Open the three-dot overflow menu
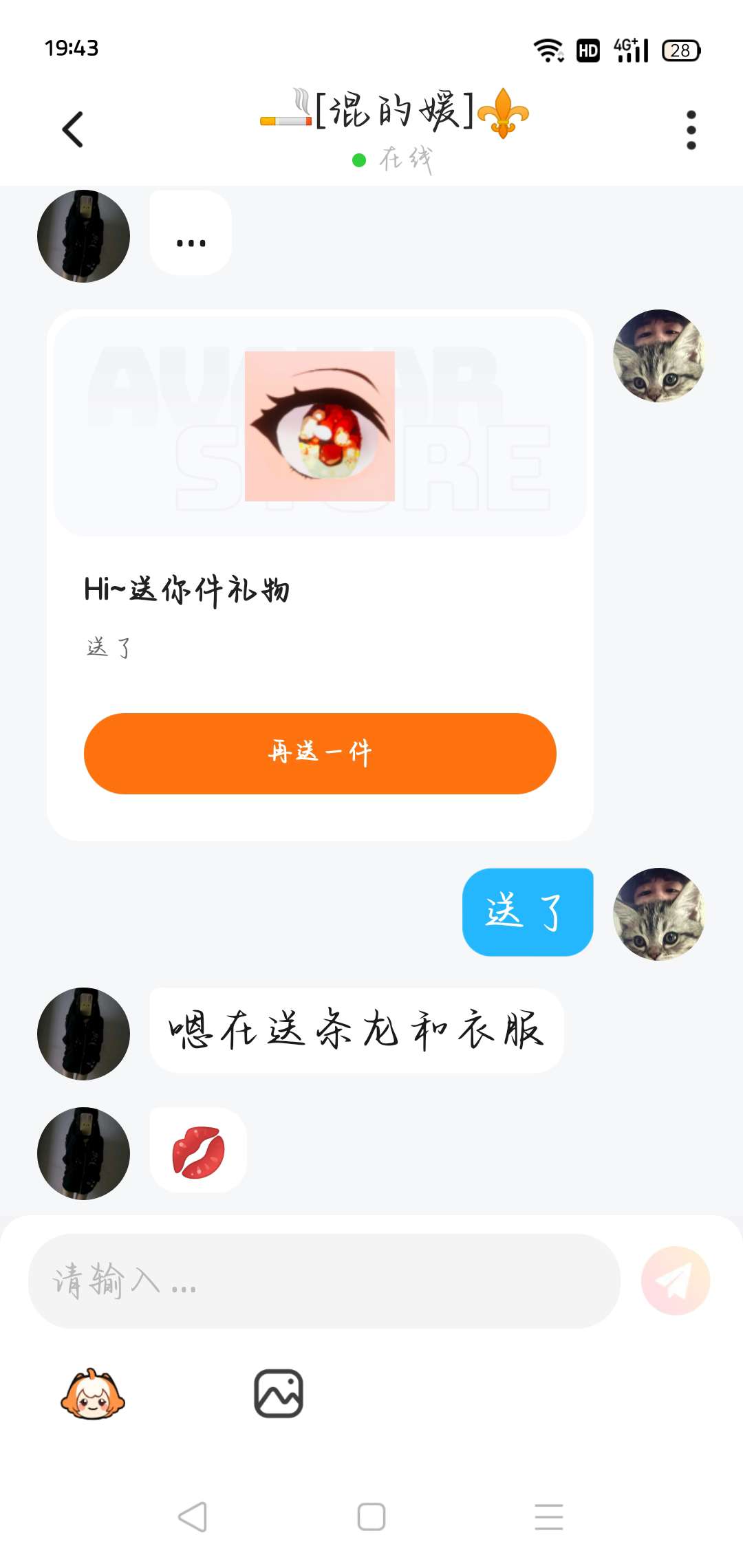The height and width of the screenshot is (1568, 743). pos(691,129)
